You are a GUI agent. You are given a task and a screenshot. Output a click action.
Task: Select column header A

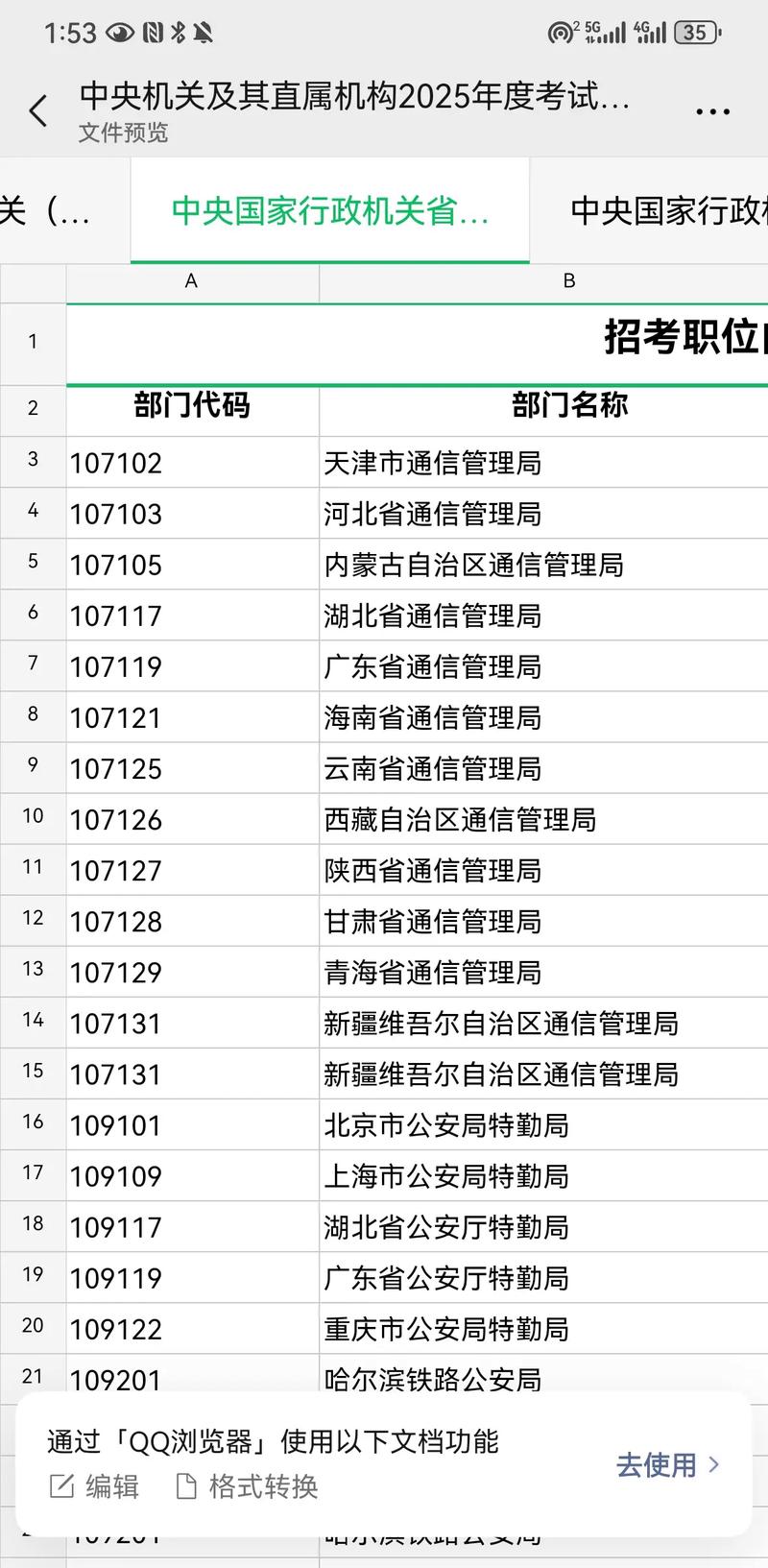tap(190, 281)
